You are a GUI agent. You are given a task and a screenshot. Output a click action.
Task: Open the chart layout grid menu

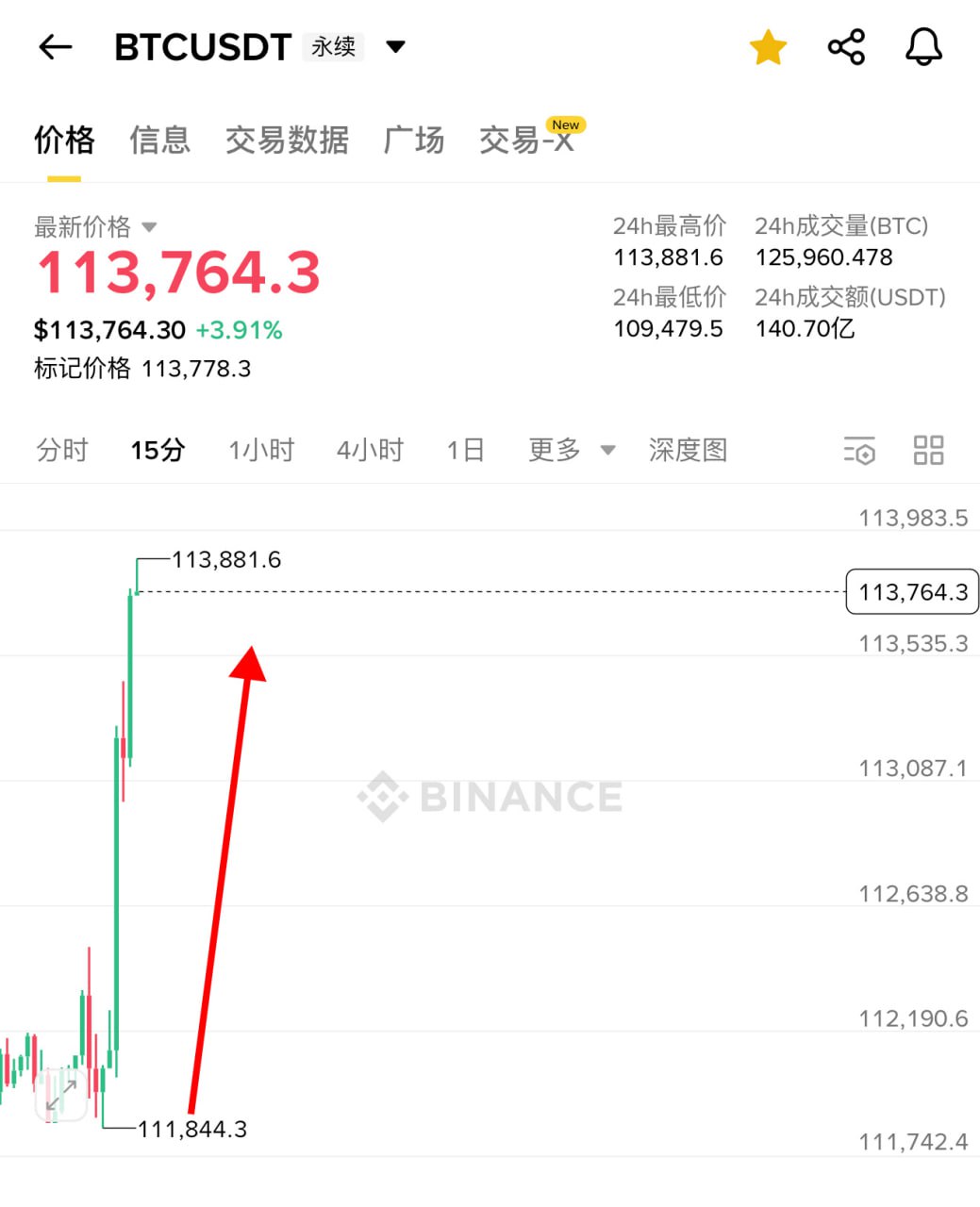tap(928, 451)
